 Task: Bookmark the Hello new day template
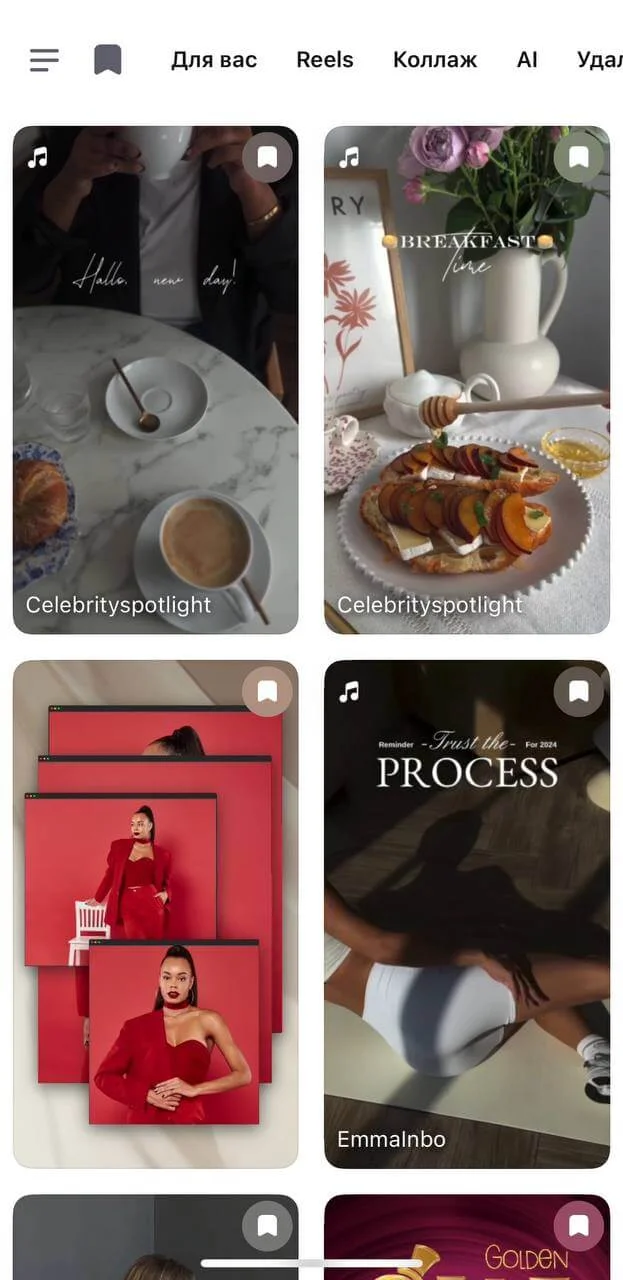(x=267, y=157)
